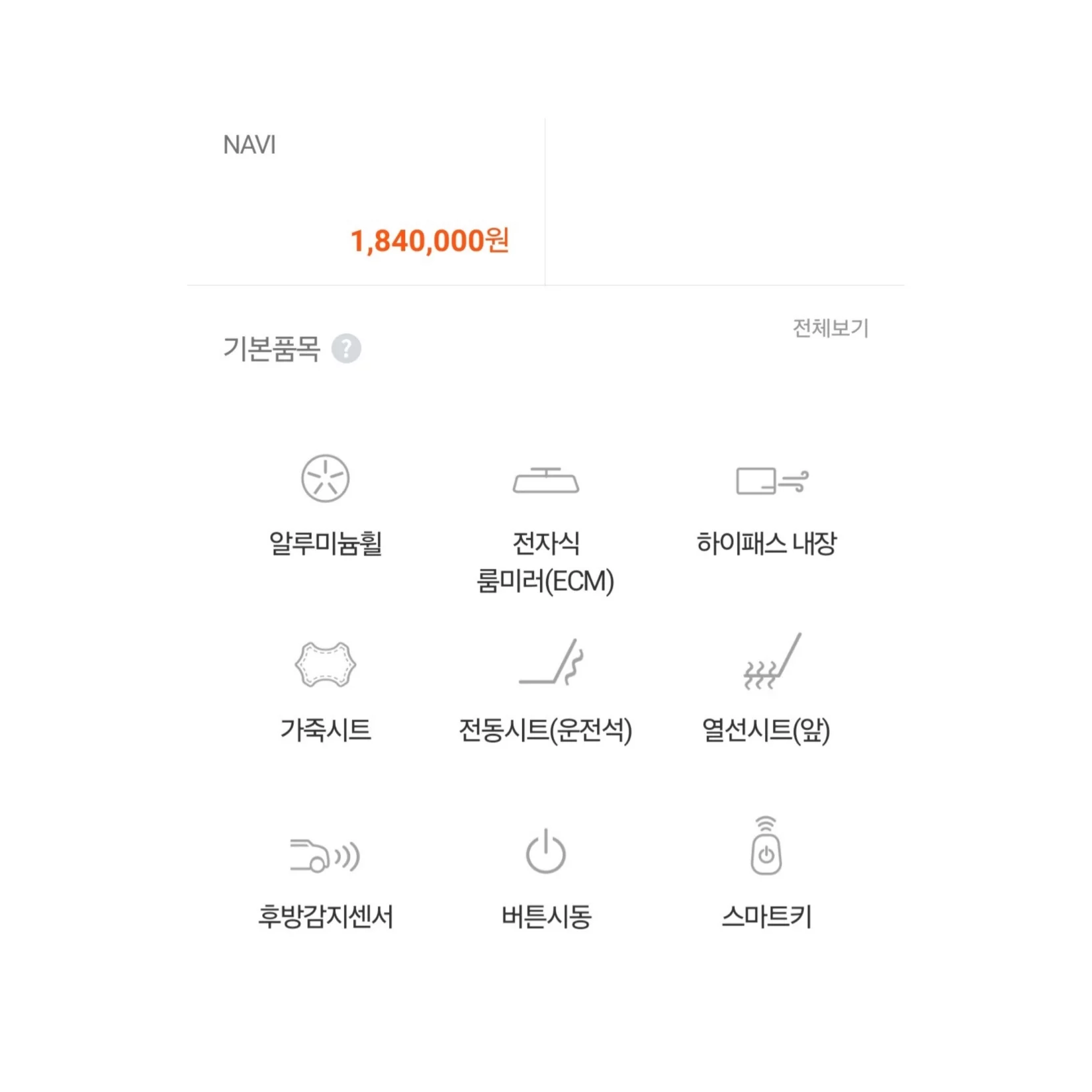This screenshot has height=1092, width=1092.
Task: Open the 전체보기 full options list
Action: point(830,328)
